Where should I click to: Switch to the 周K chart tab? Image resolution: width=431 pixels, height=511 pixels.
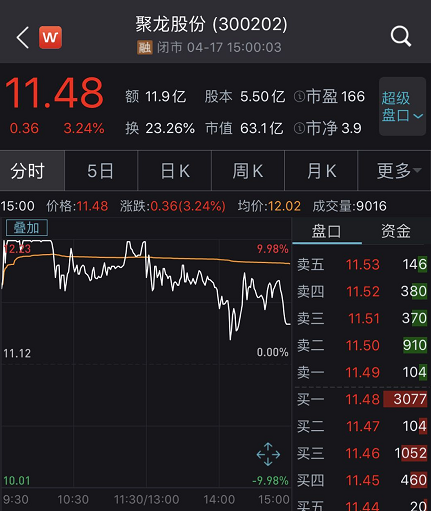coord(248,171)
